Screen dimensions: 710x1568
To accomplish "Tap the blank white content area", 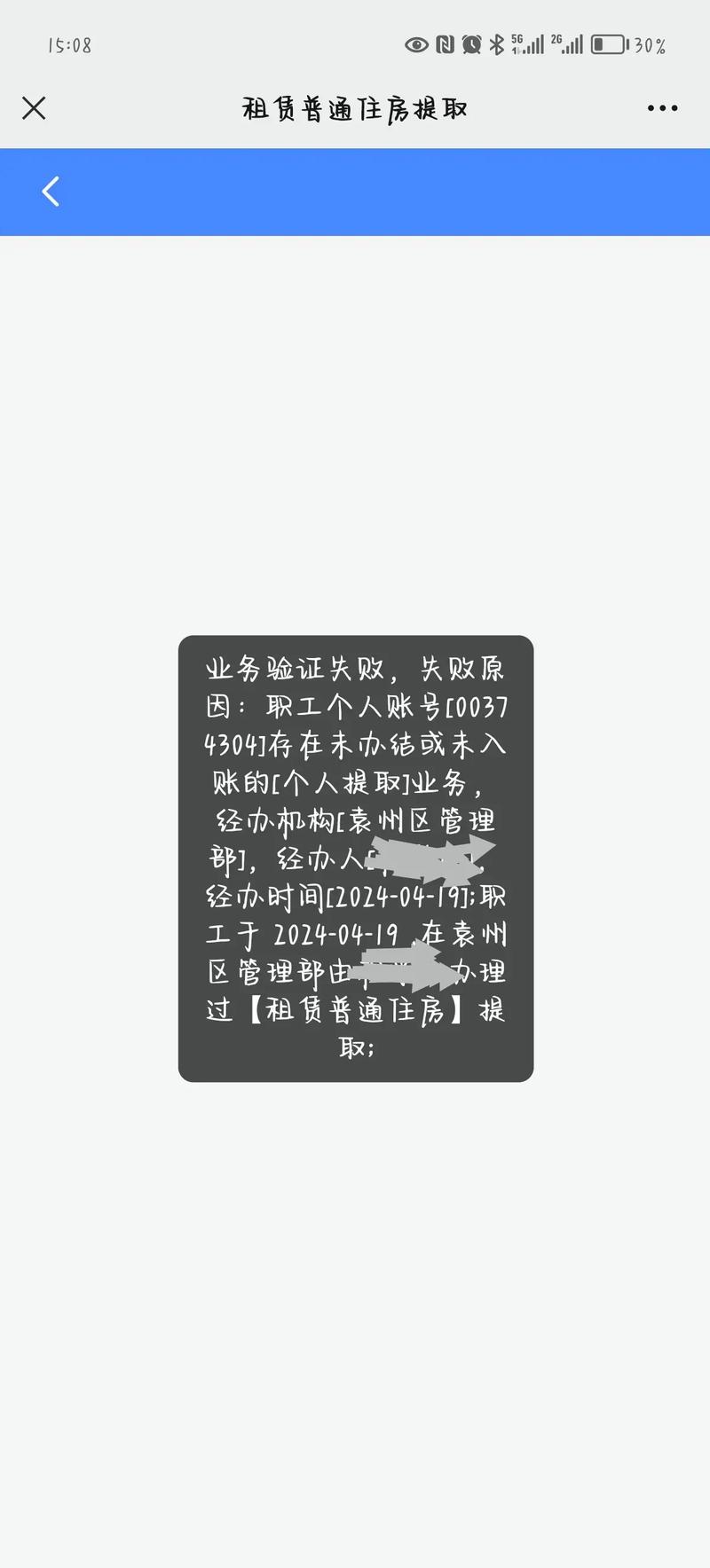I will click(x=355, y=426).
